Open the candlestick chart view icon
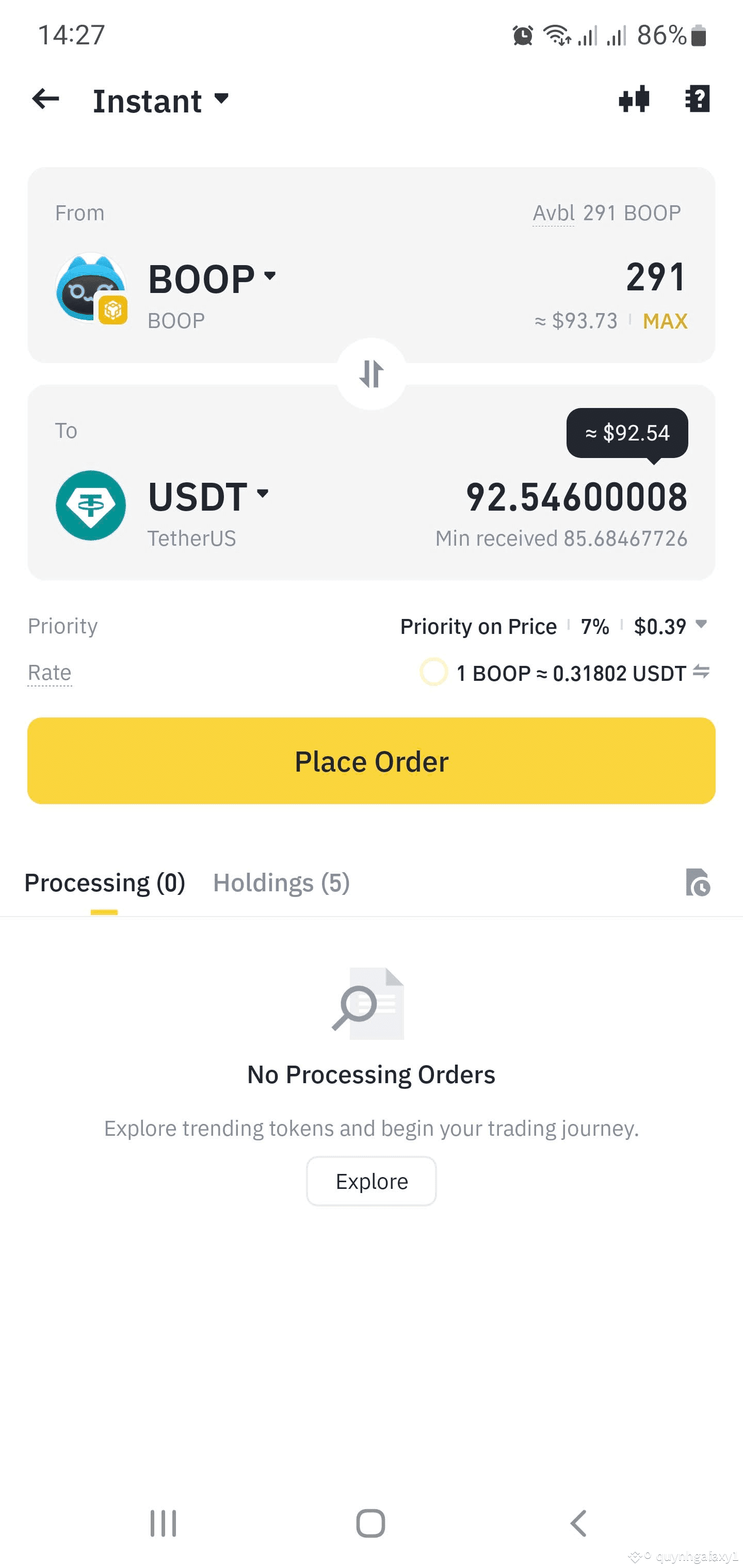The height and width of the screenshot is (1568, 743). click(634, 99)
